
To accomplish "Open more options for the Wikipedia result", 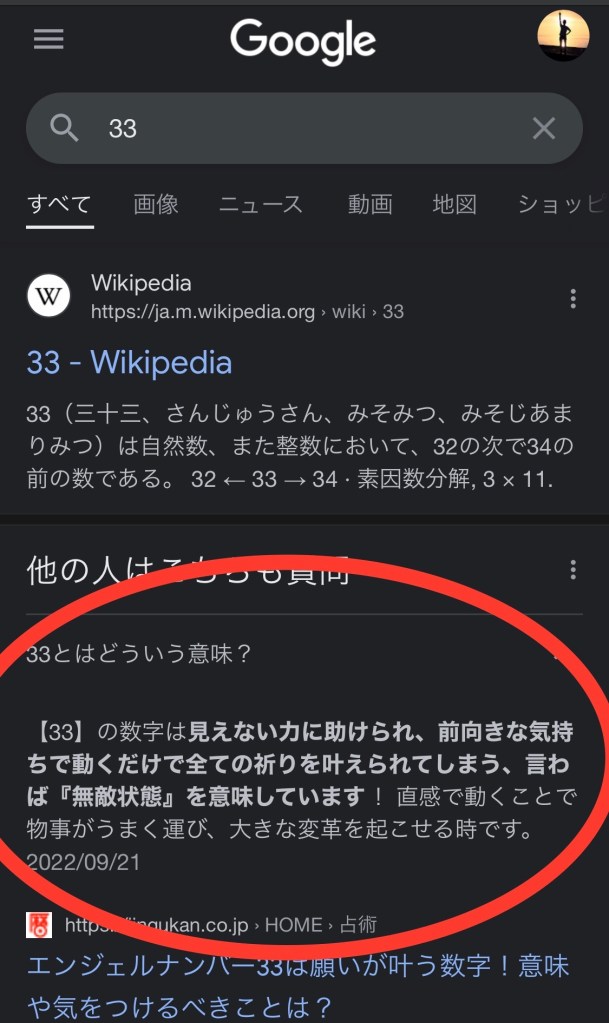I will pos(573,298).
